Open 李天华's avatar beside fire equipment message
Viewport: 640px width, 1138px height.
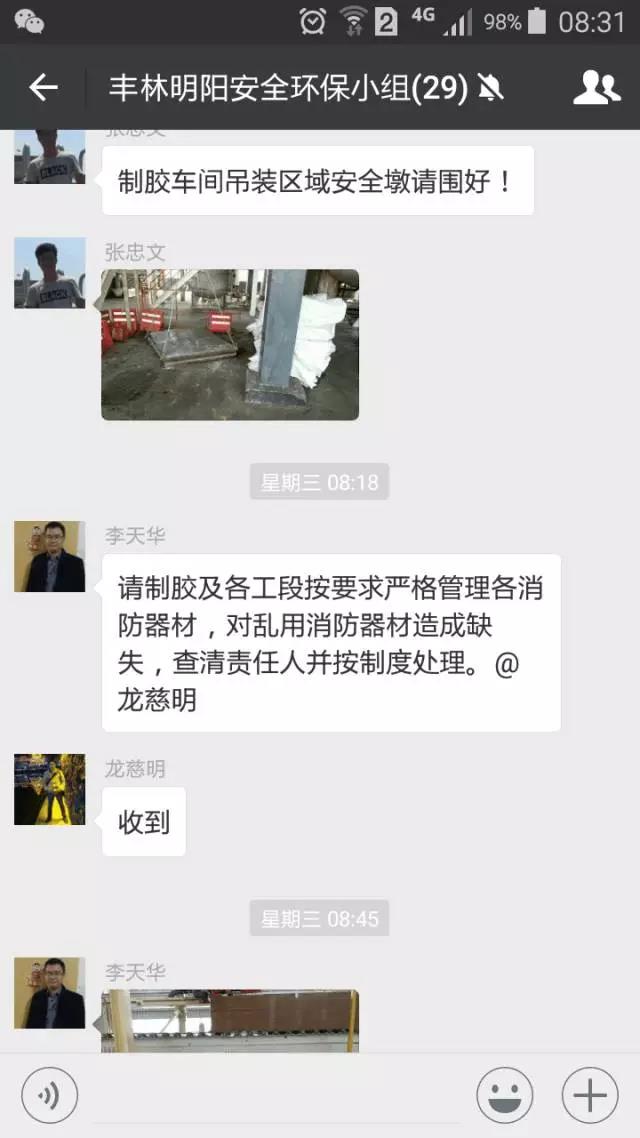pyautogui.click(x=49, y=556)
